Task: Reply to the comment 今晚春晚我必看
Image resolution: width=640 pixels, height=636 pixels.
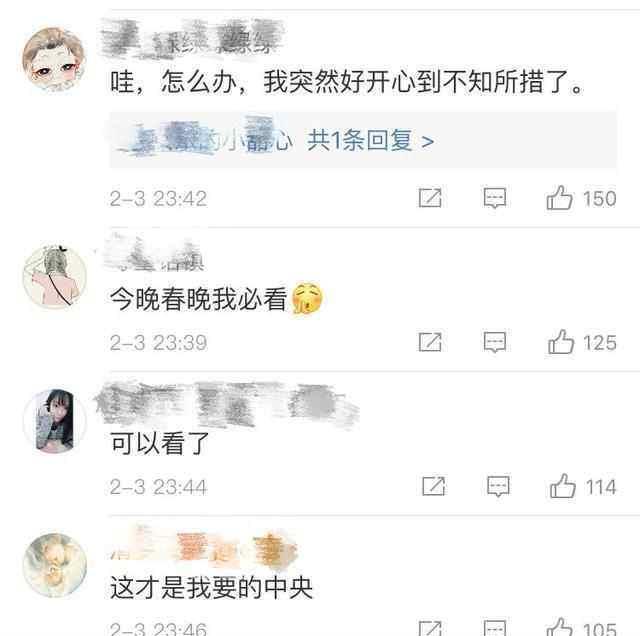Action: point(495,343)
